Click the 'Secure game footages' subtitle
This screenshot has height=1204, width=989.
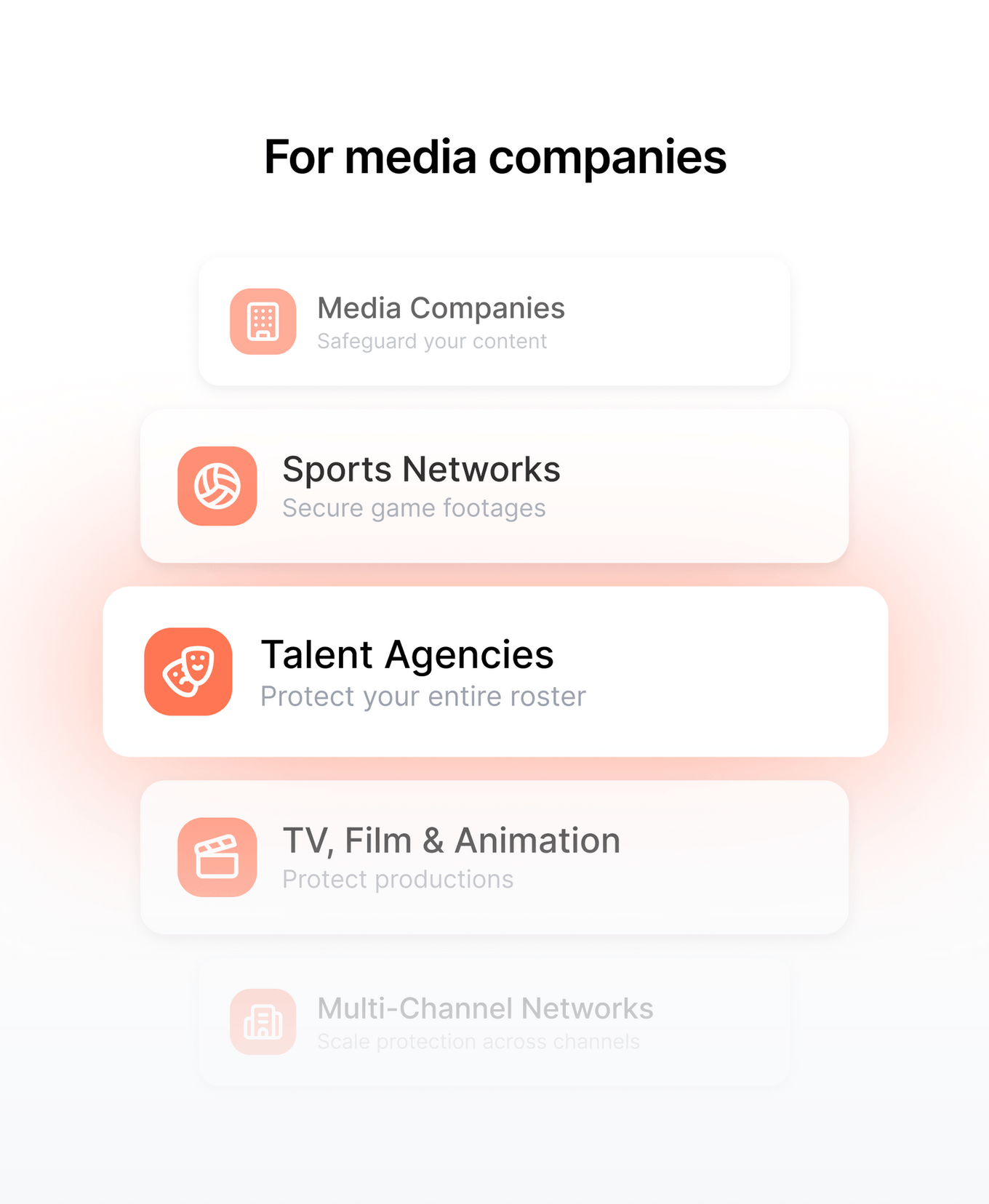[414, 509]
